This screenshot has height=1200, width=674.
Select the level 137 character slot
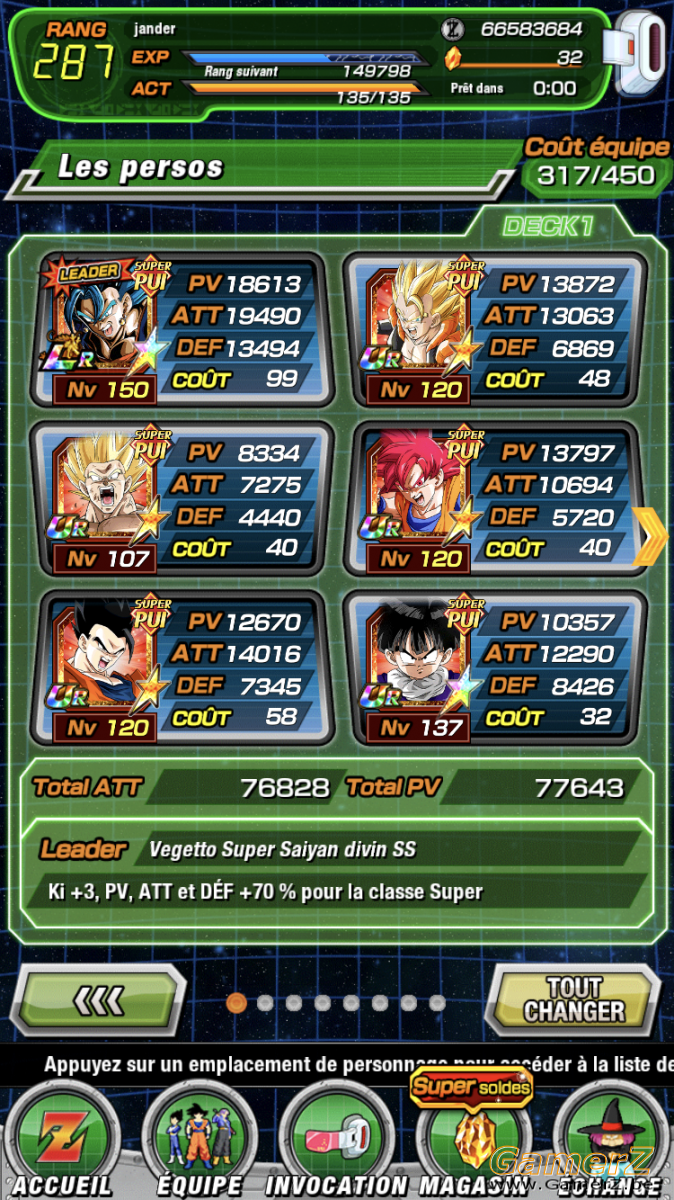pyautogui.click(x=495, y=667)
